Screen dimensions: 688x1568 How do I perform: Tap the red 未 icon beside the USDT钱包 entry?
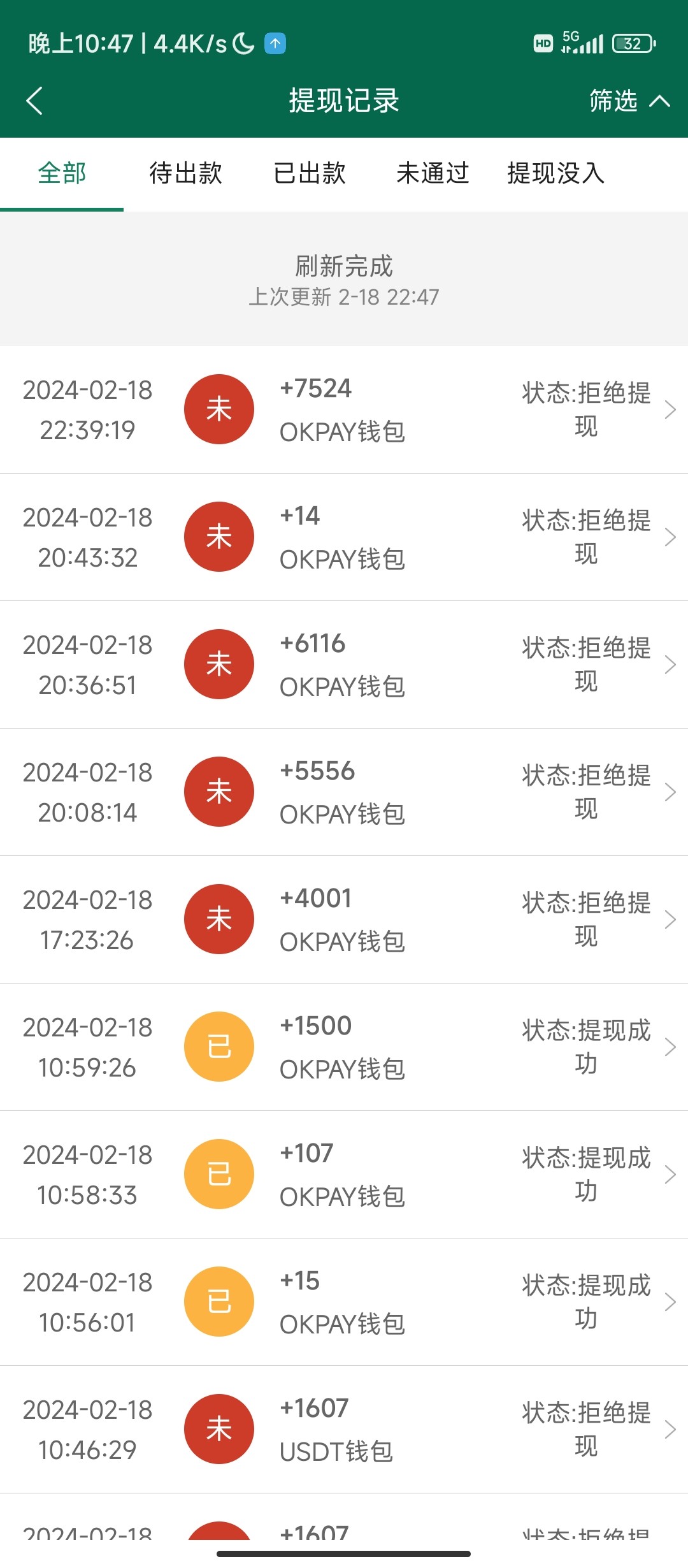[219, 1429]
